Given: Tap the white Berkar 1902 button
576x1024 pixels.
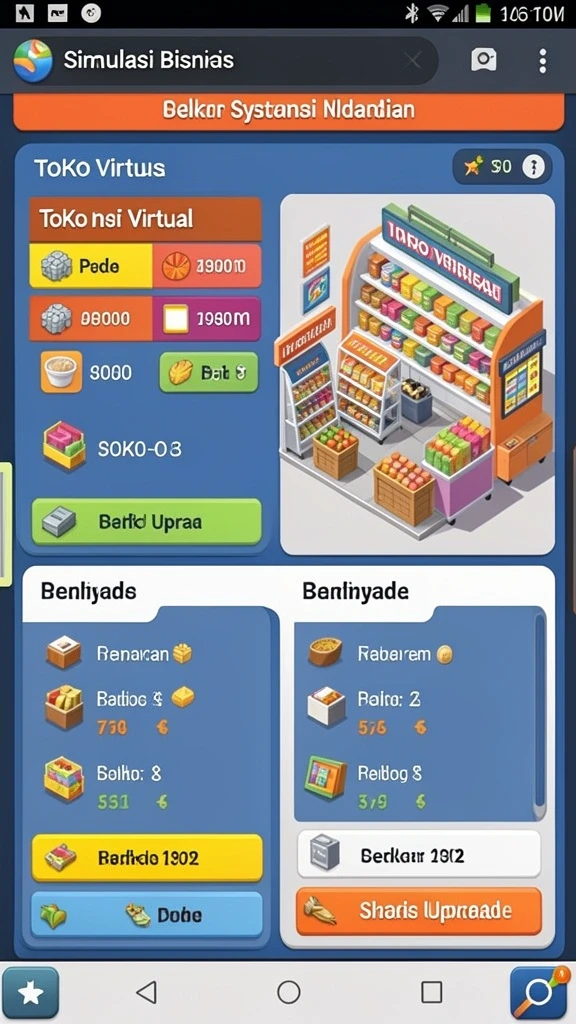Looking at the screenshot, I should pyautogui.click(x=419, y=854).
